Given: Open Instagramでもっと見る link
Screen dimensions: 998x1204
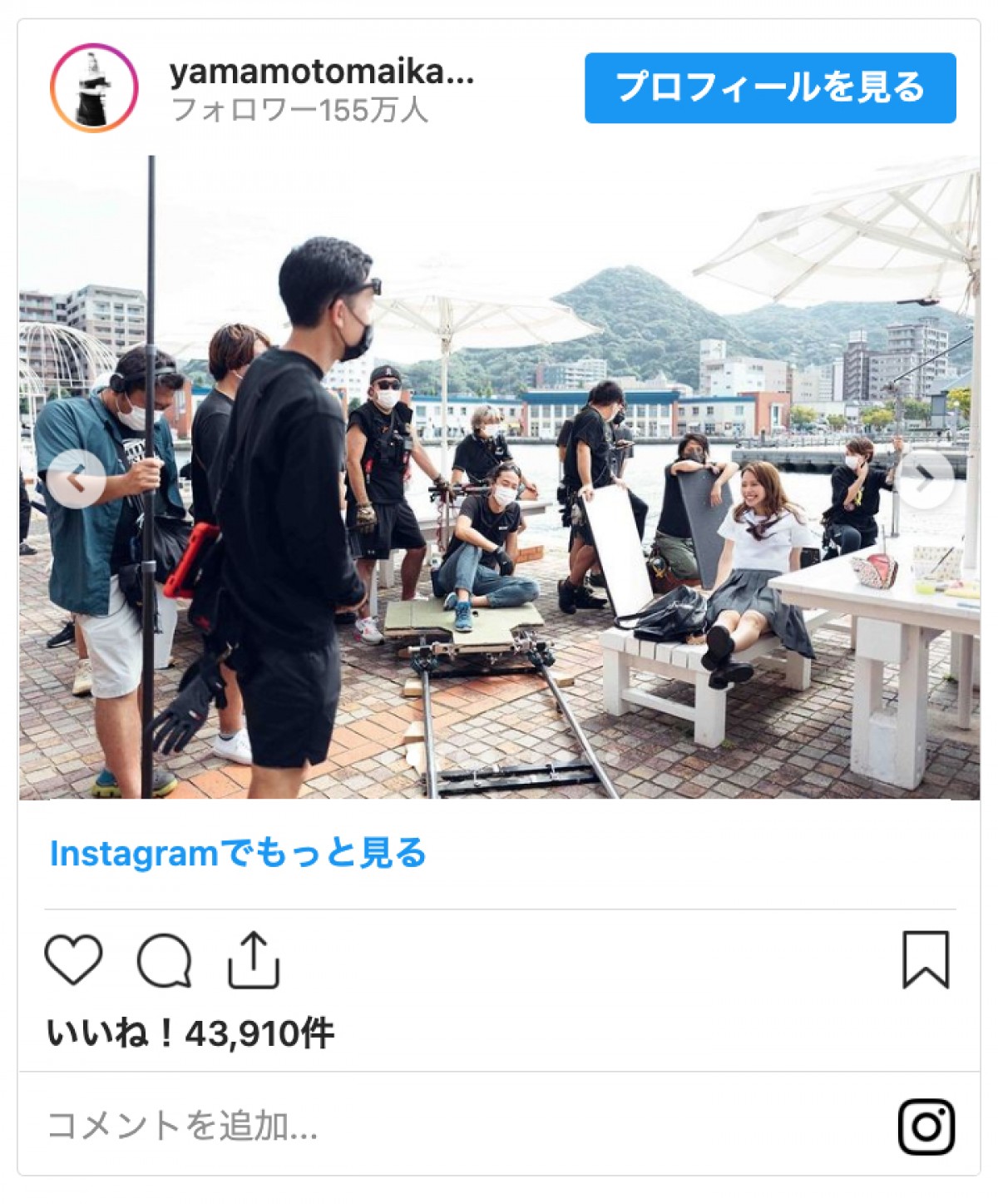Looking at the screenshot, I should pyautogui.click(x=238, y=854).
